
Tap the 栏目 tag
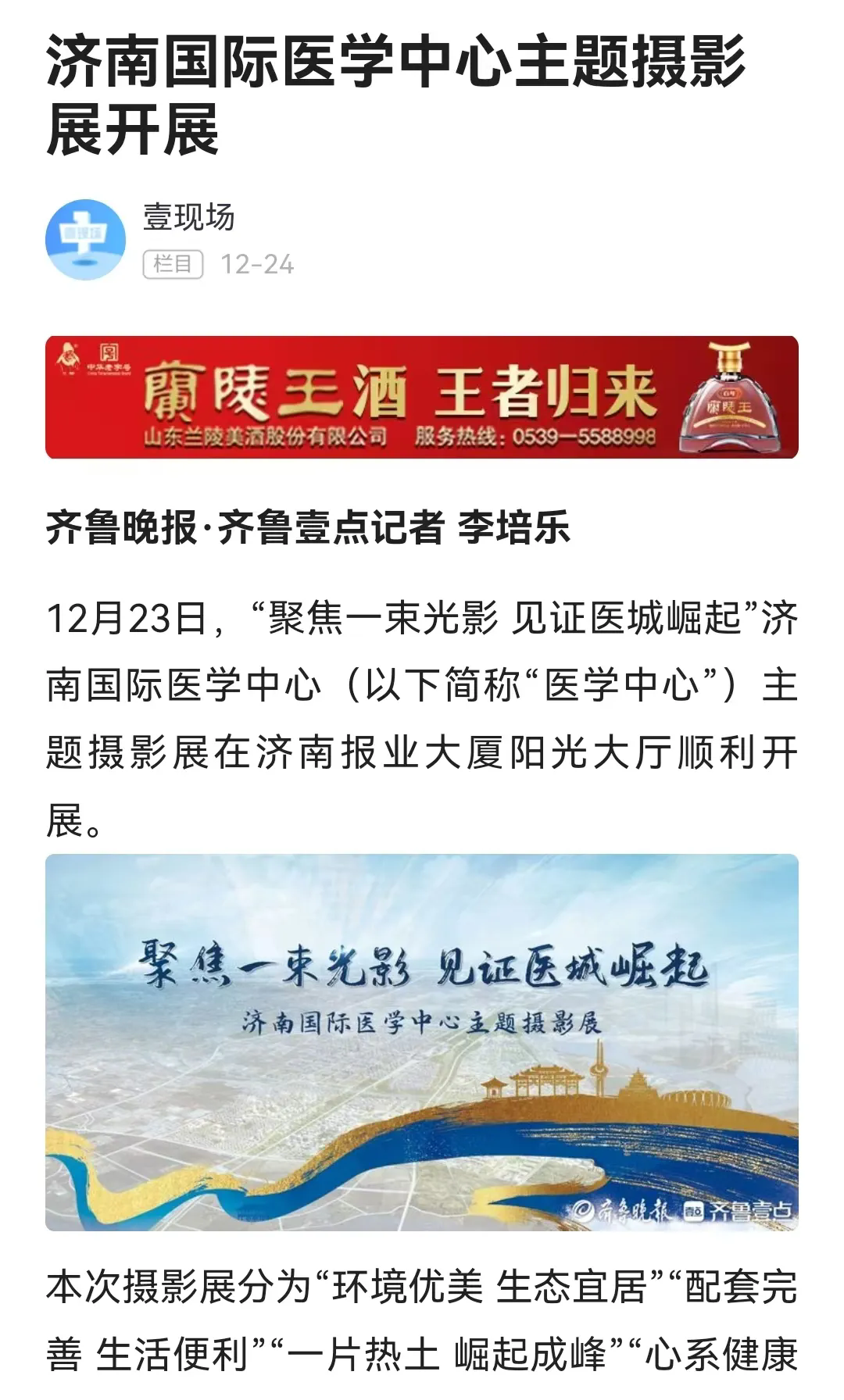pyautogui.click(x=173, y=264)
